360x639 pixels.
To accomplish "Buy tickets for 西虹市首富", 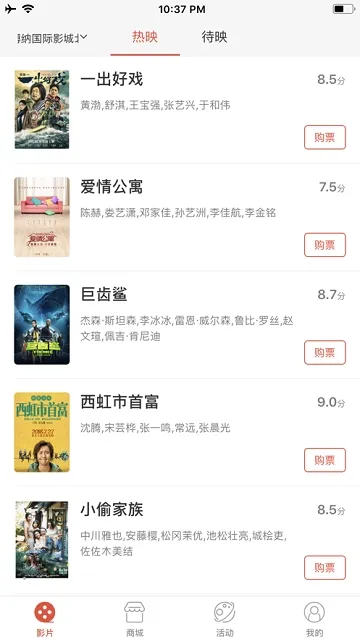I will [x=325, y=460].
